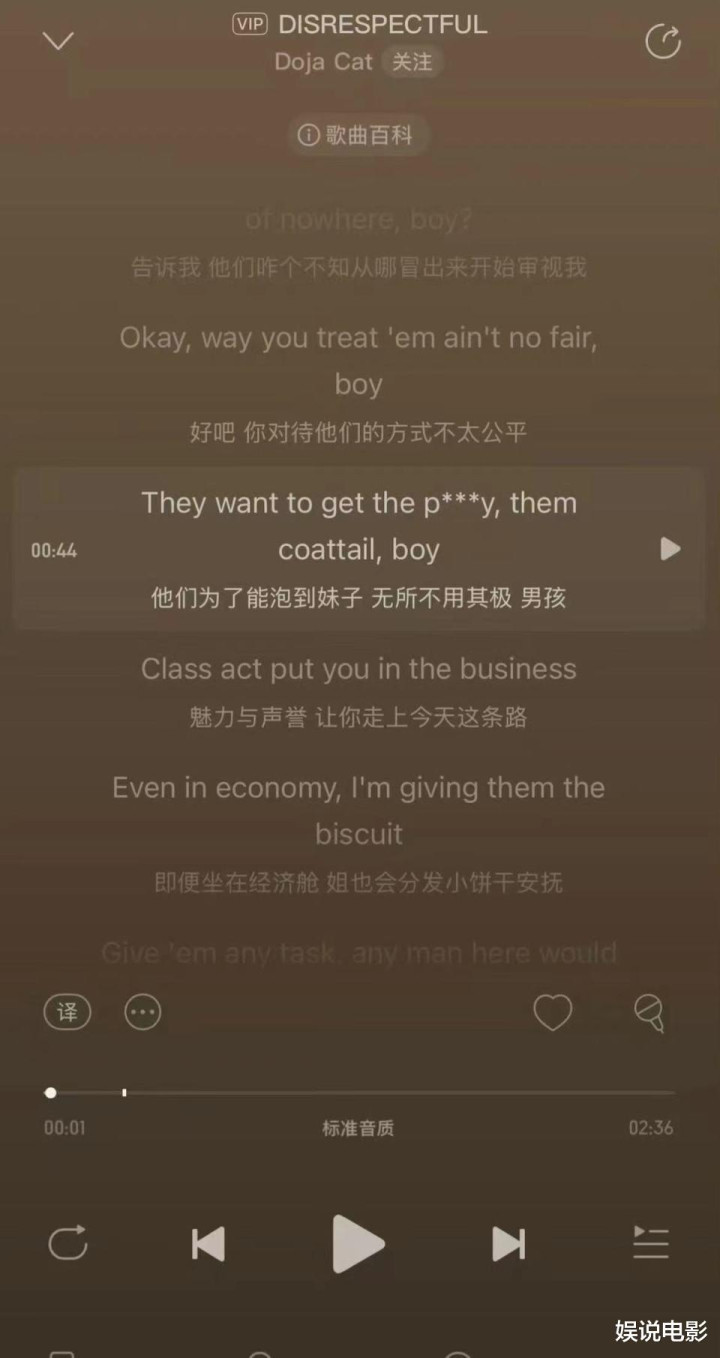Screen dimensions: 720x1358
Task: Collapse the player with the down chevron
Action: 59,41
